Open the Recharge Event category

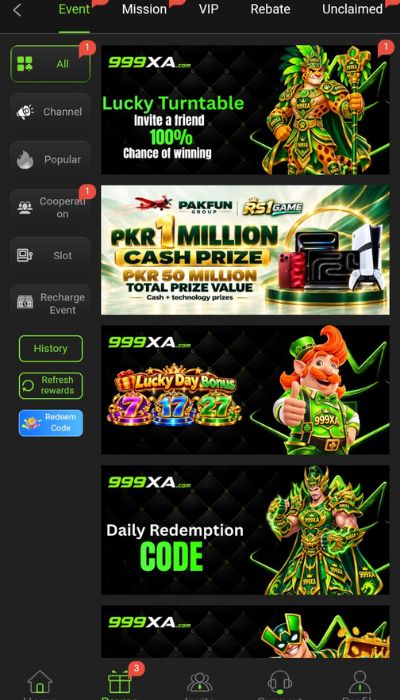[x=50, y=303]
